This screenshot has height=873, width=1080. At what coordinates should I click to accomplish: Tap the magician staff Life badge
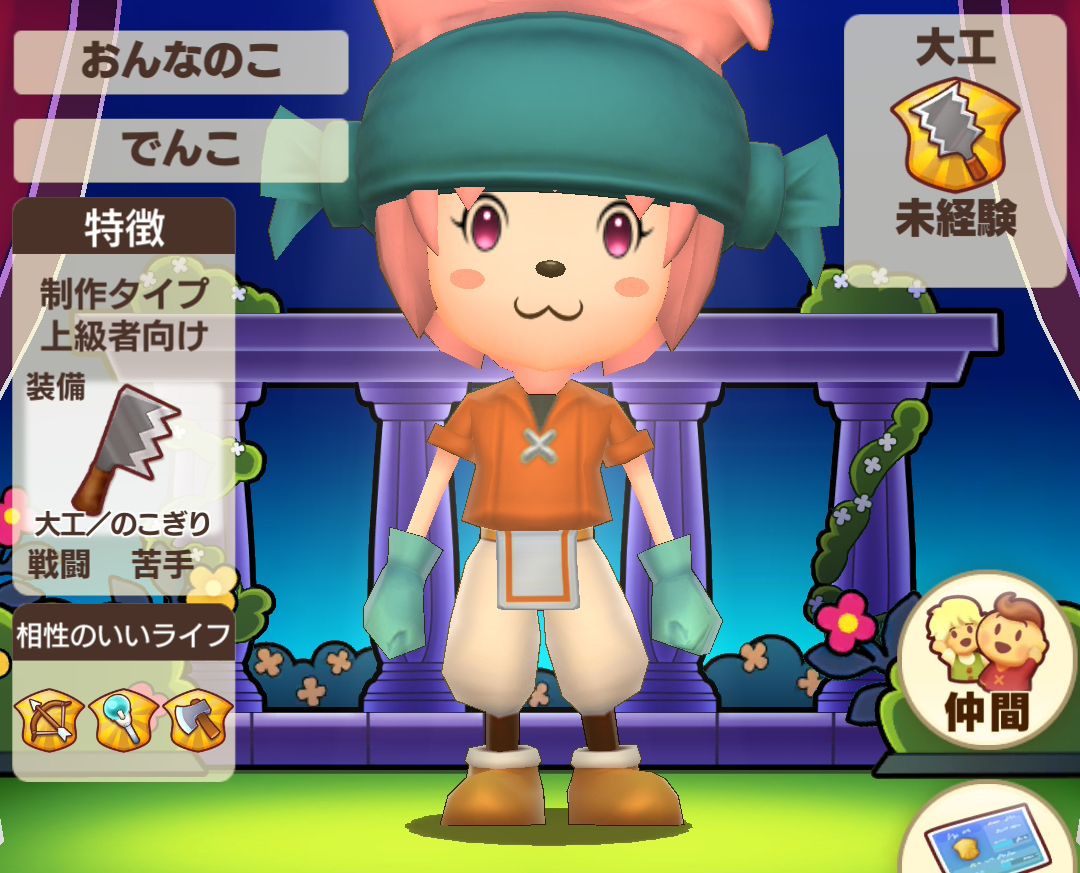(125, 720)
